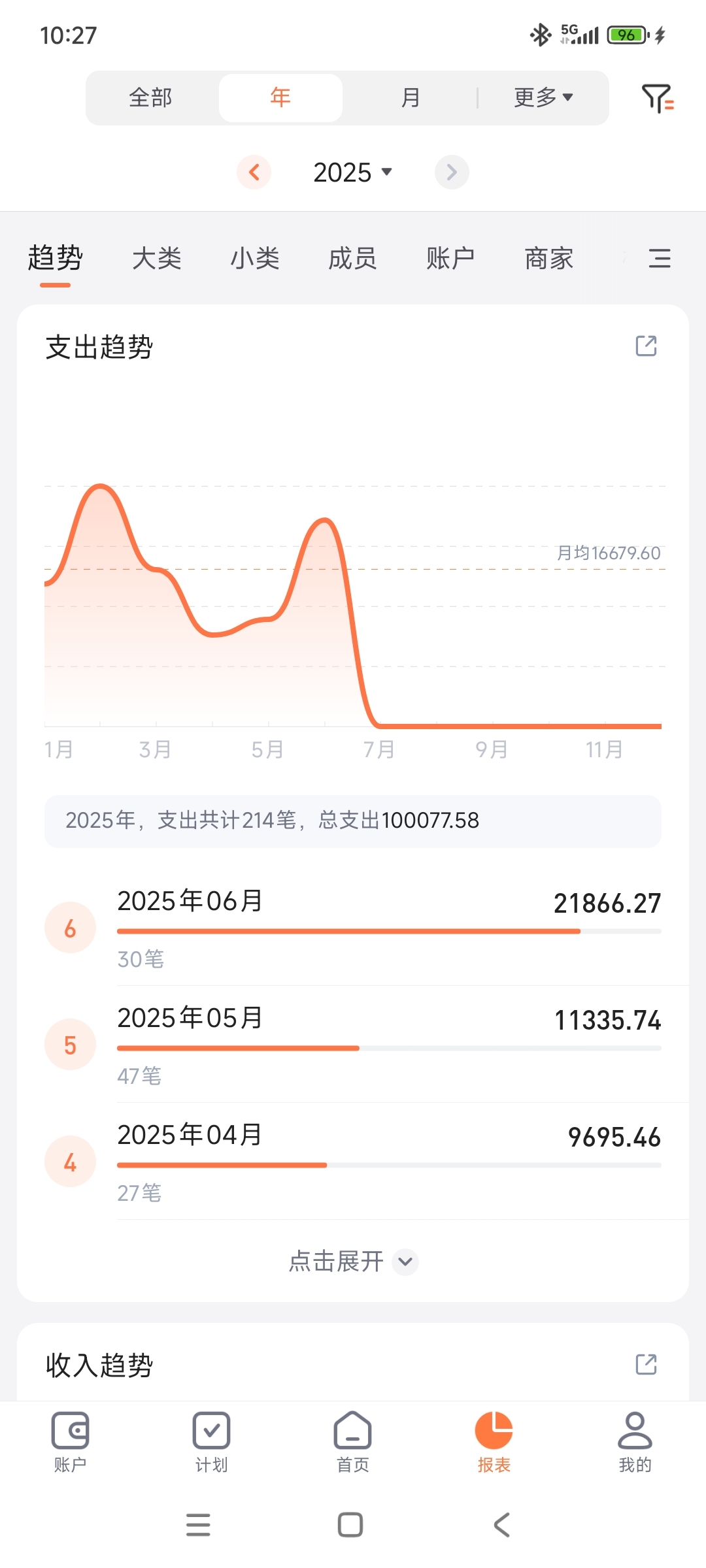
Task: Switch to the 全部 time range
Action: [x=150, y=98]
